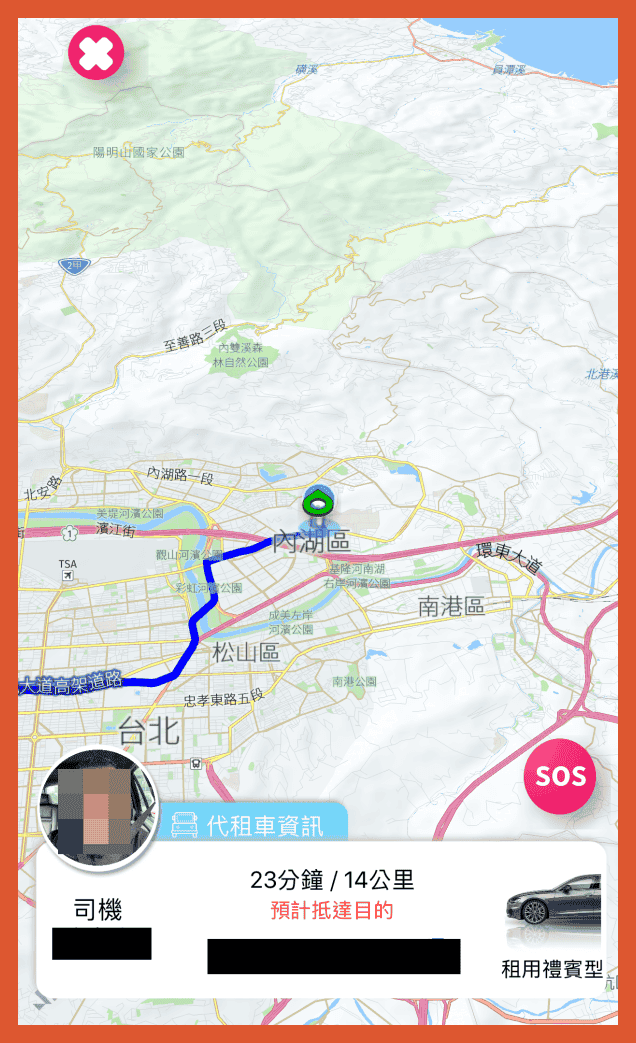The width and height of the screenshot is (636, 1043).
Task: Close the ride tracking map
Action: [96, 53]
